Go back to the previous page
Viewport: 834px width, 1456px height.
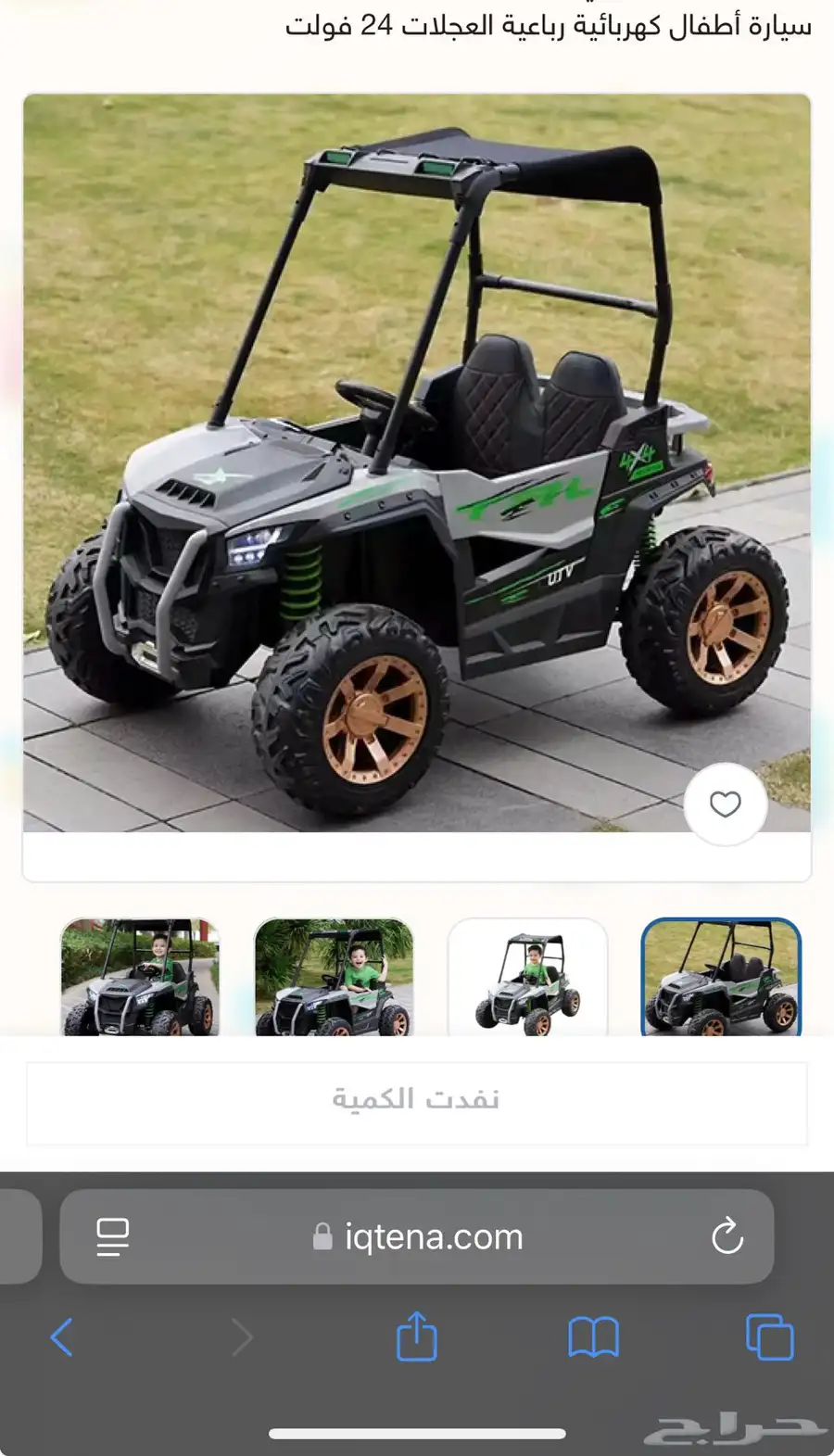coord(61,1337)
